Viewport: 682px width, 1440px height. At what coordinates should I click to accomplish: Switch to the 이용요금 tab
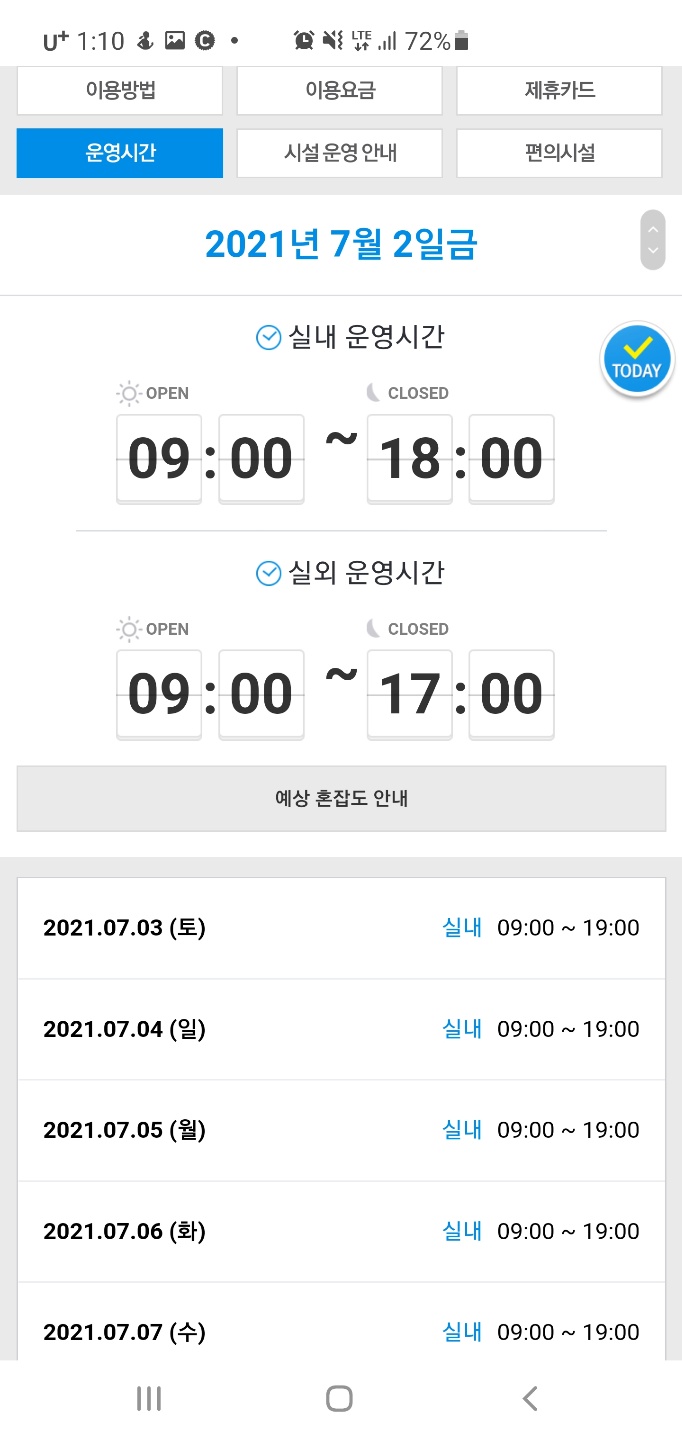tap(340, 91)
